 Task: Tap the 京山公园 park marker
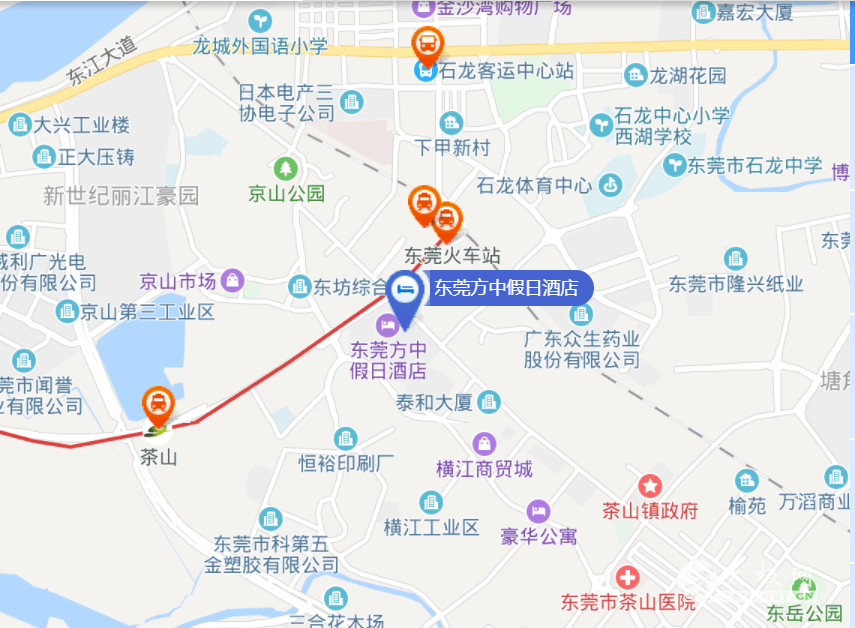pyautogui.click(x=287, y=168)
